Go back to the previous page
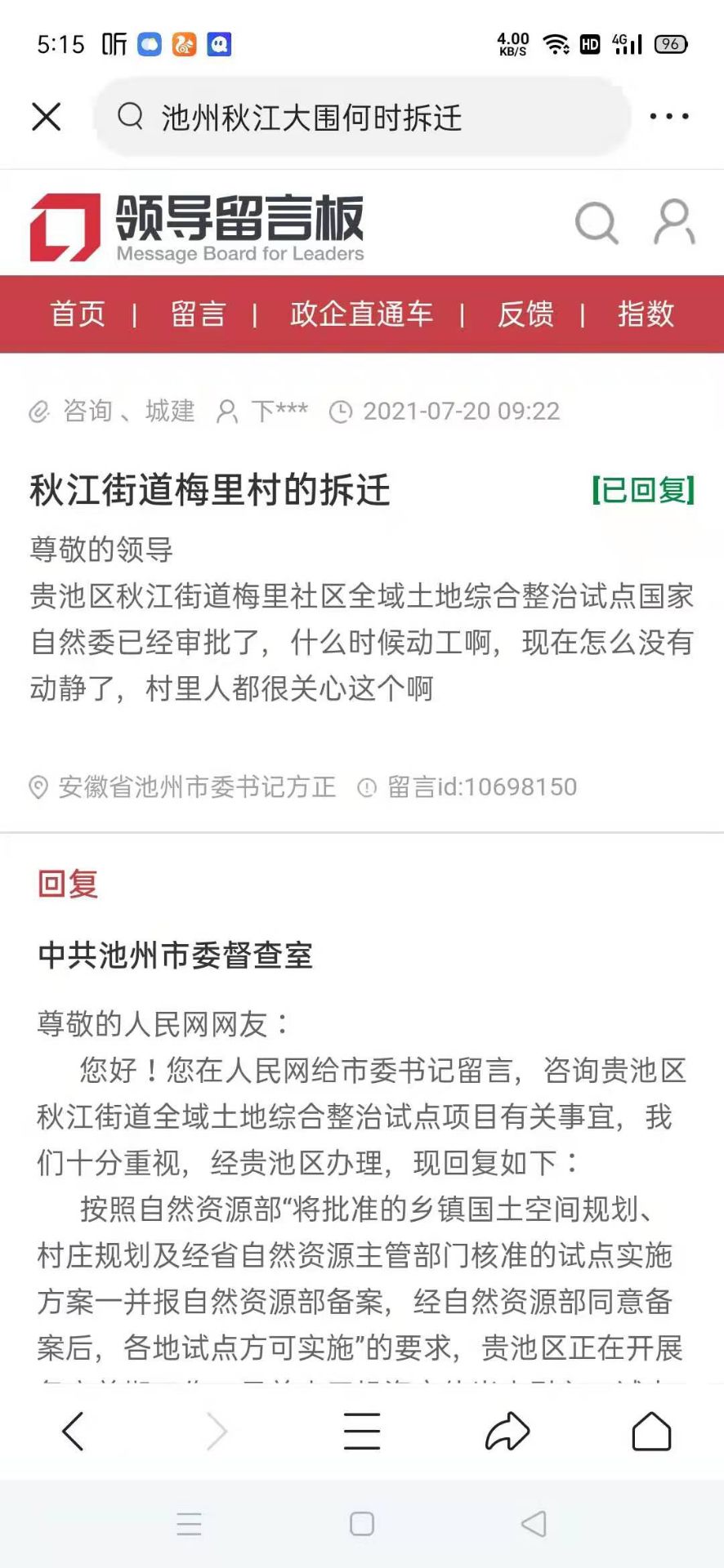724x1568 pixels. click(x=74, y=1431)
